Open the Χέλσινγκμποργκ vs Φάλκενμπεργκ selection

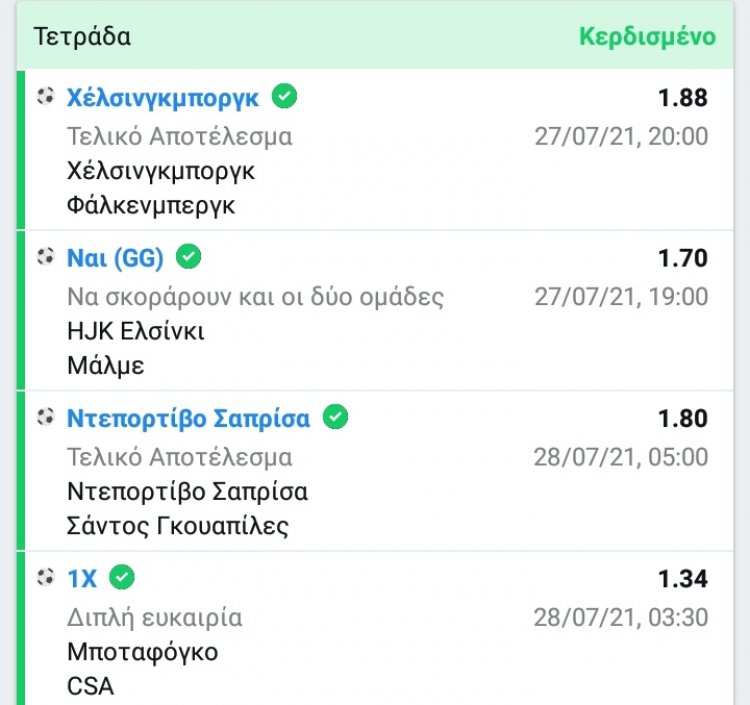coord(162,98)
